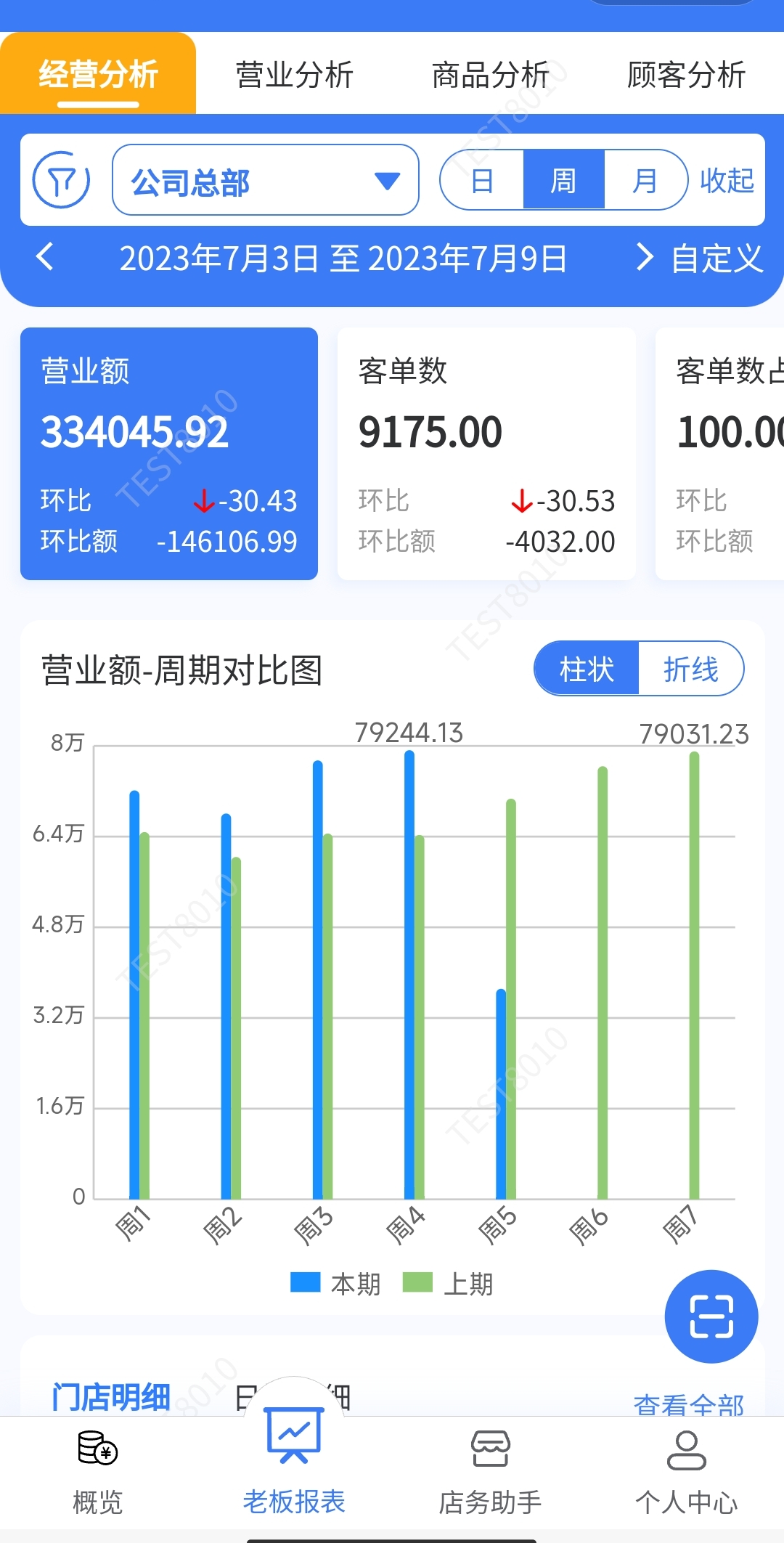Toggle the 上期 legend series
The image size is (784, 1543).
coord(448,1283)
